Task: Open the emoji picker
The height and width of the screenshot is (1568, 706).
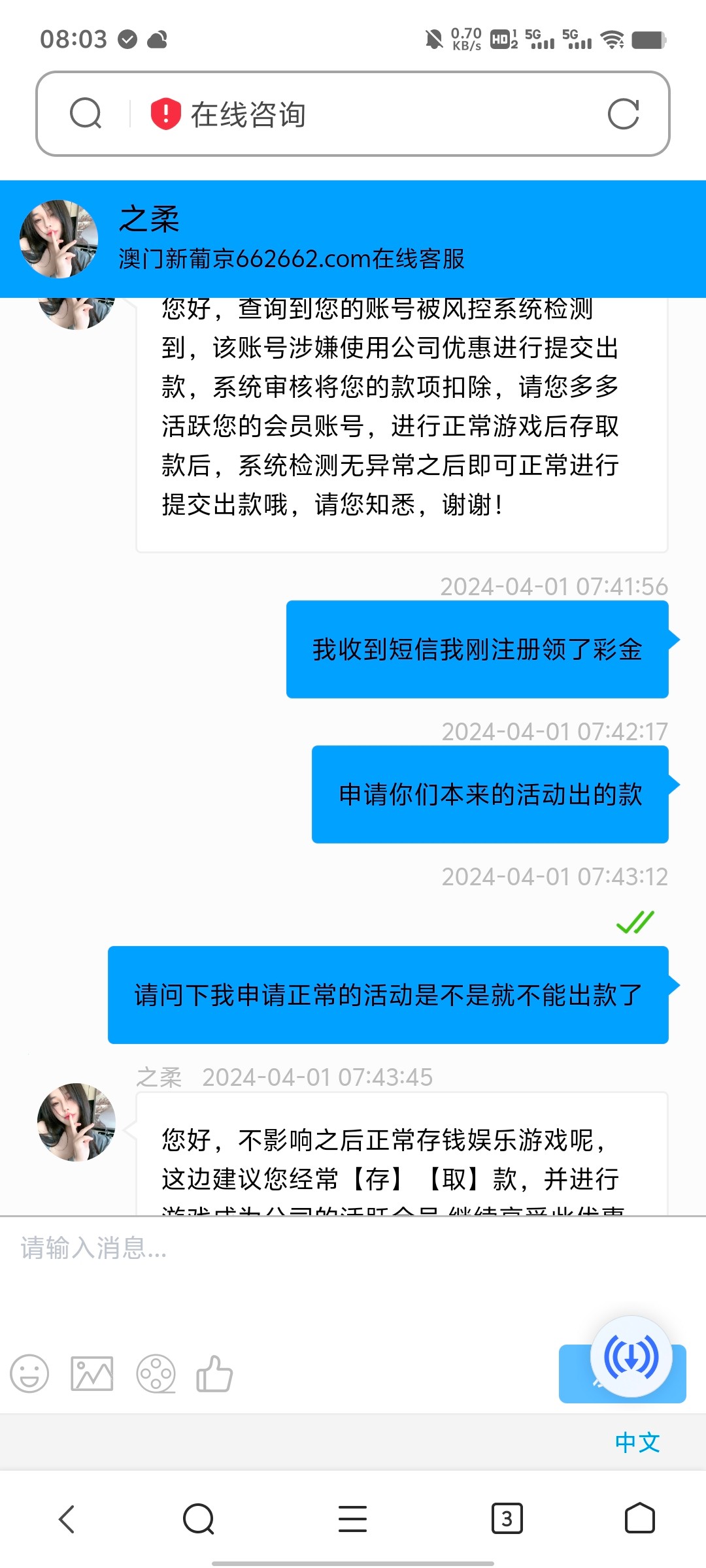Action: 29,1373
